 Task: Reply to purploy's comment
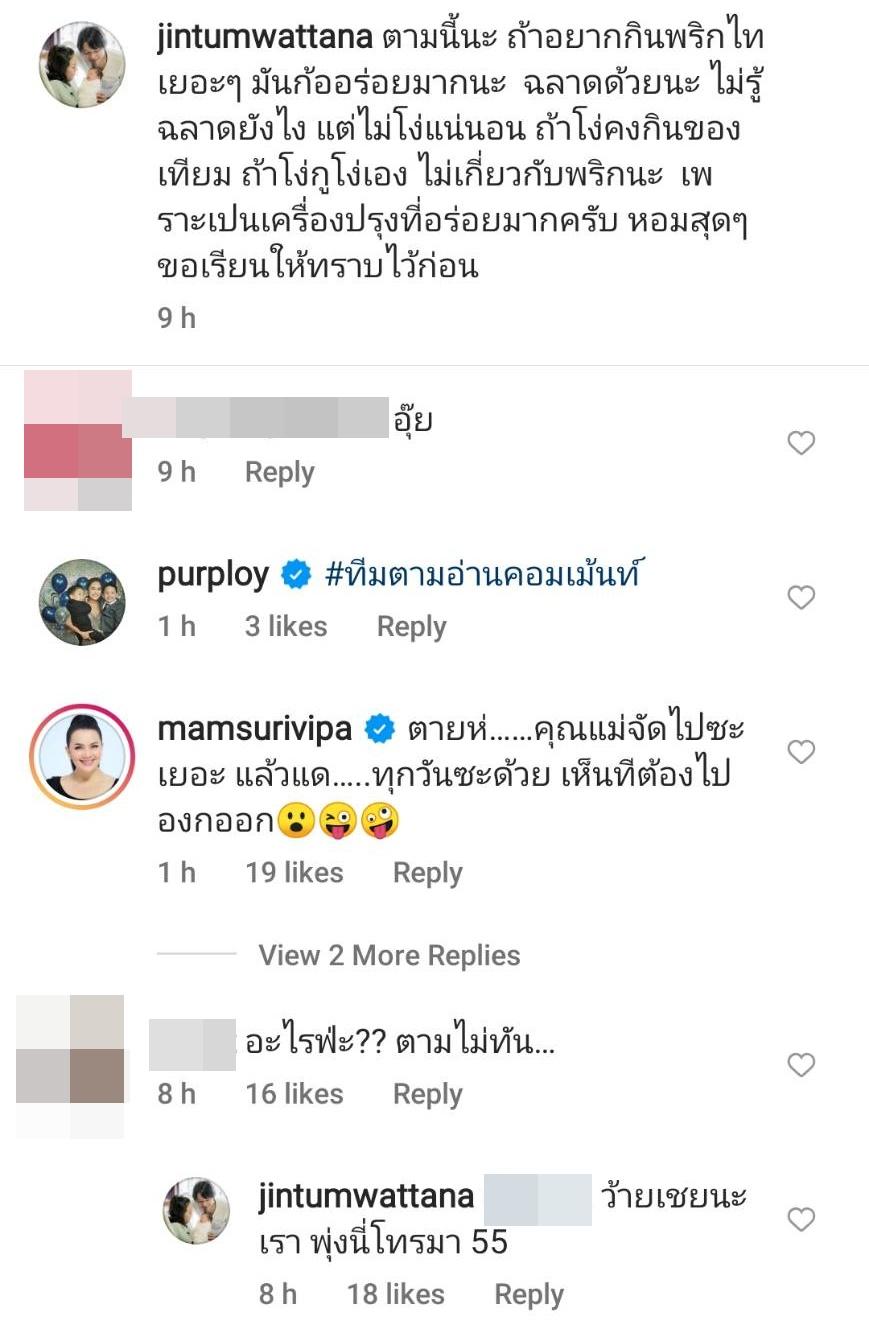tap(411, 627)
